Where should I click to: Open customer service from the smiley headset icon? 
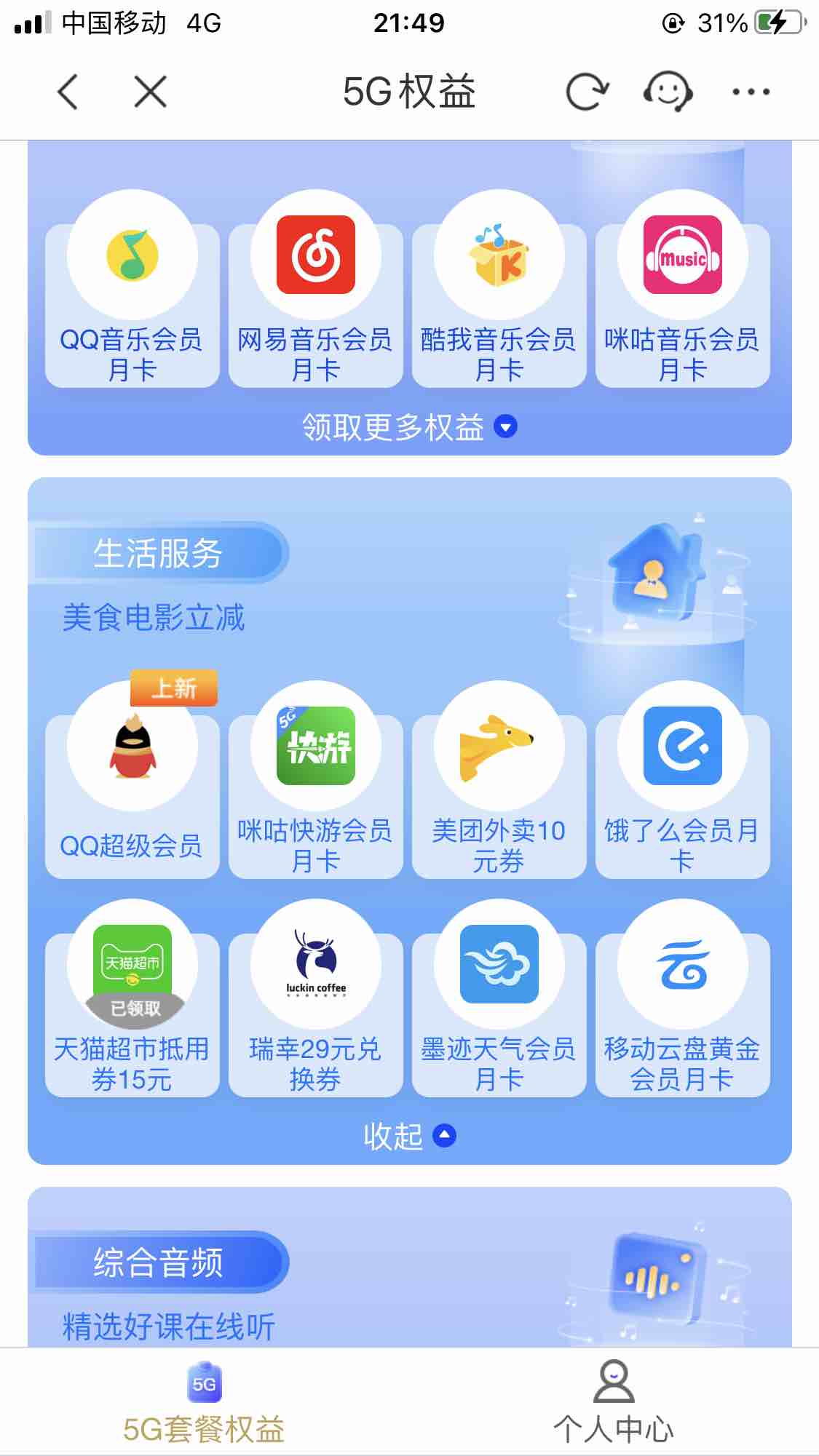coord(668,92)
